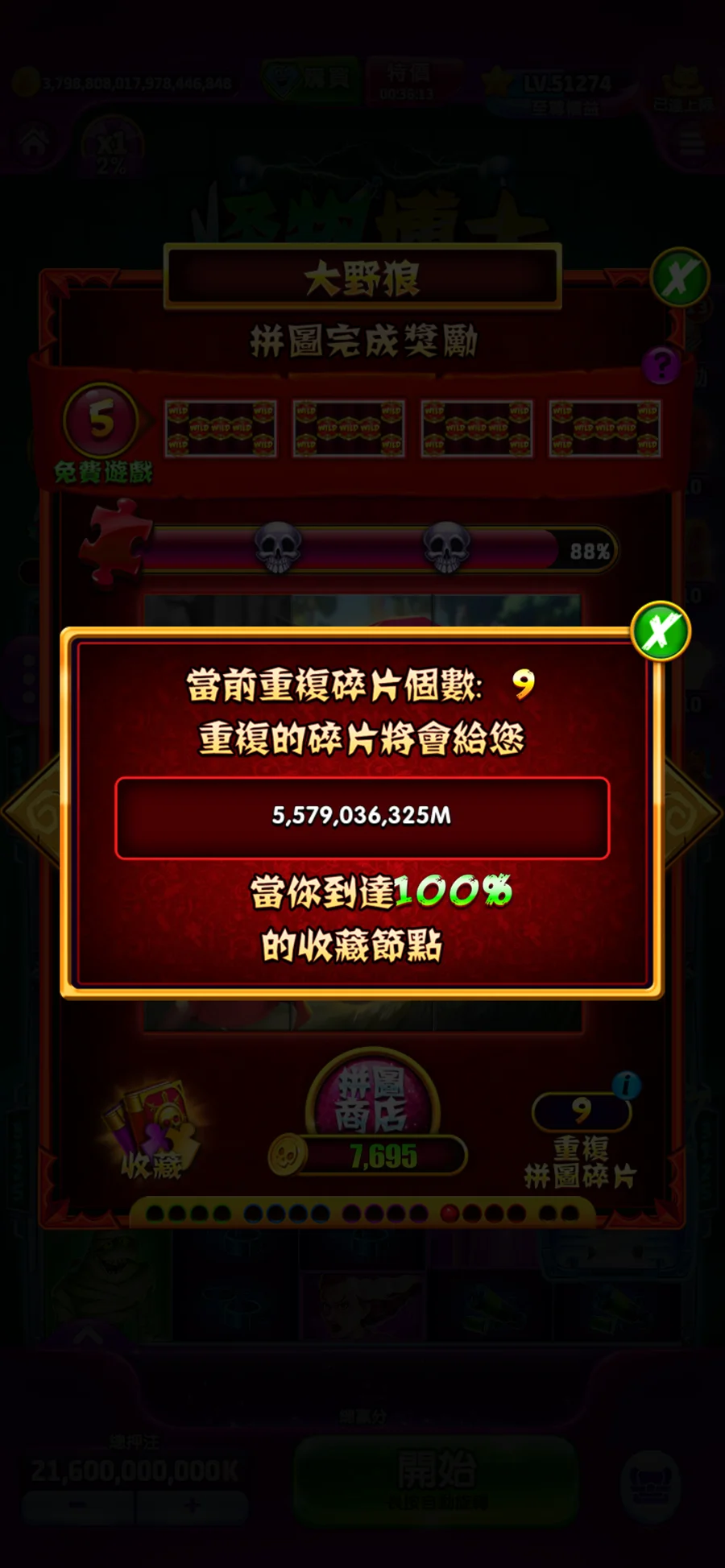This screenshot has width=725, height=1568.
Task: Open the purple question mark help
Action: pyautogui.click(x=661, y=366)
